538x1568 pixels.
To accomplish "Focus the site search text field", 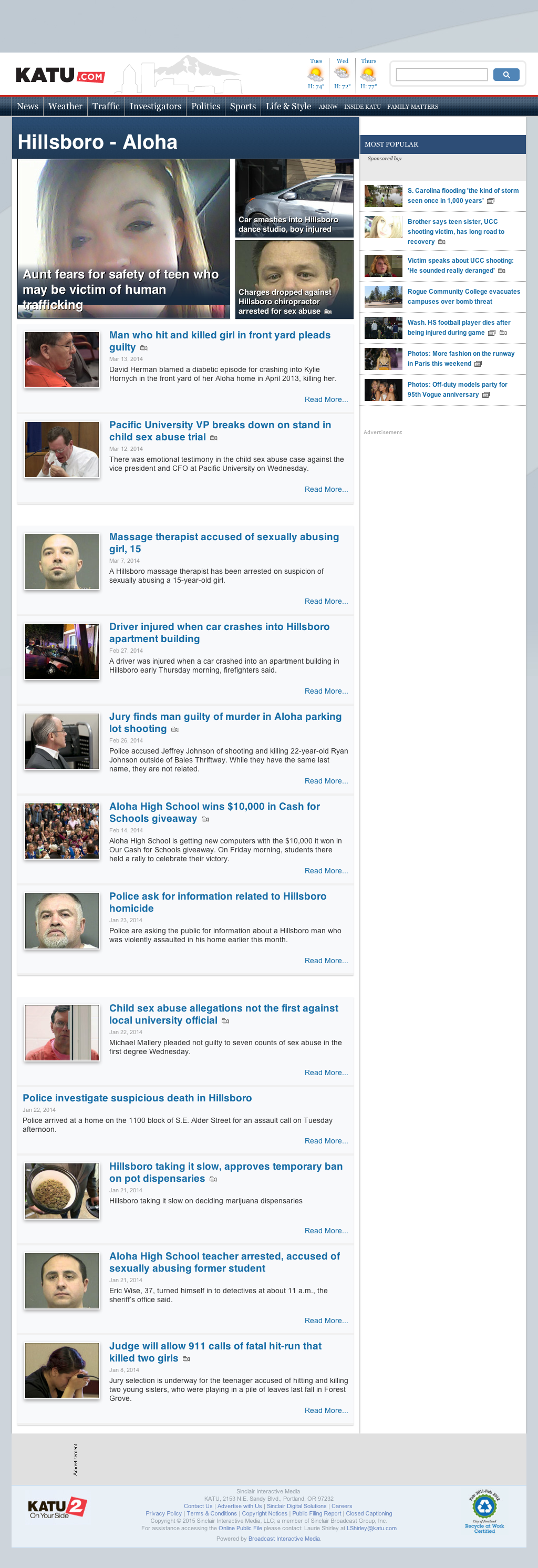I will (x=441, y=75).
